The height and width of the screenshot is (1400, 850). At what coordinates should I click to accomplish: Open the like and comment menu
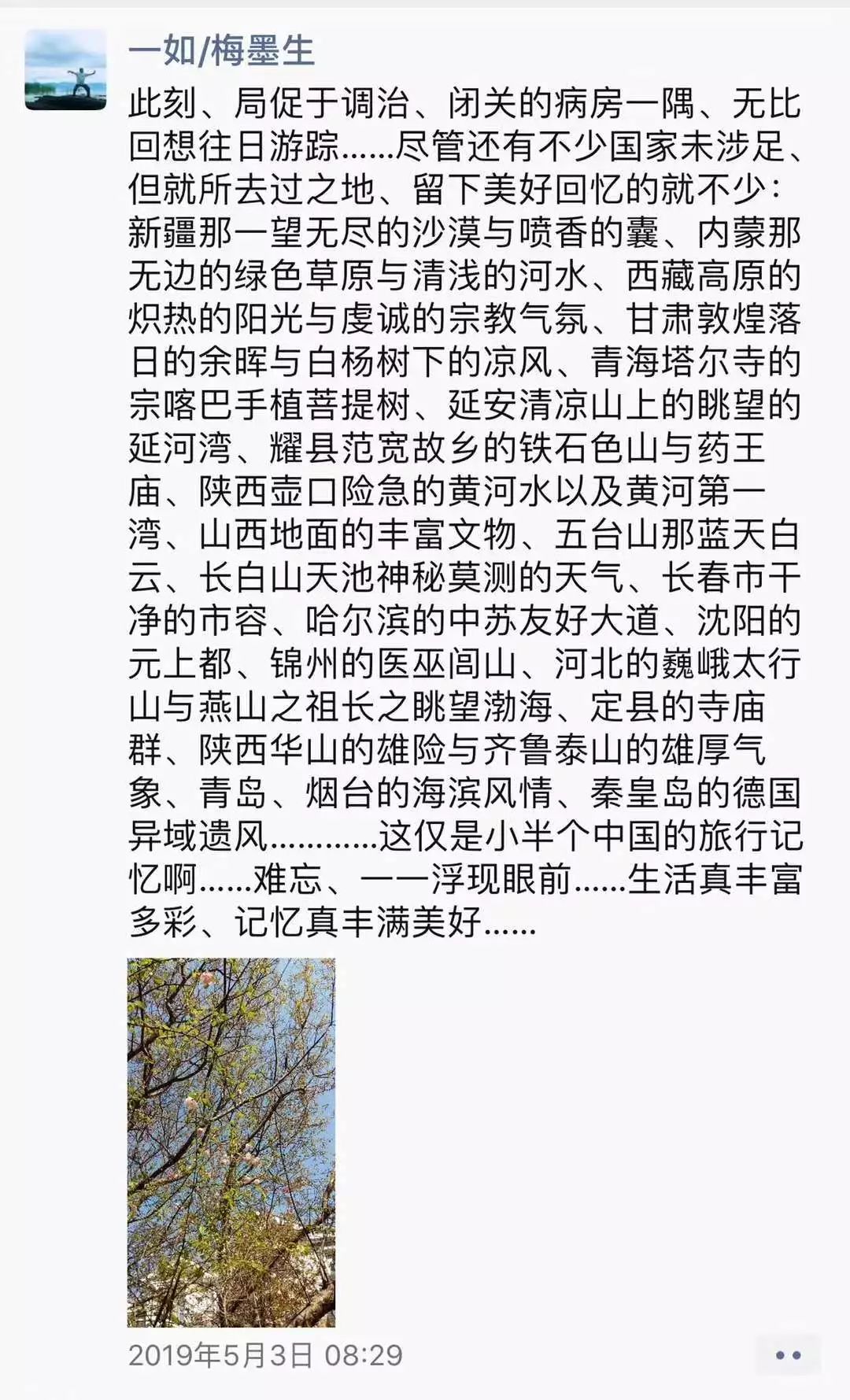coord(788,1355)
